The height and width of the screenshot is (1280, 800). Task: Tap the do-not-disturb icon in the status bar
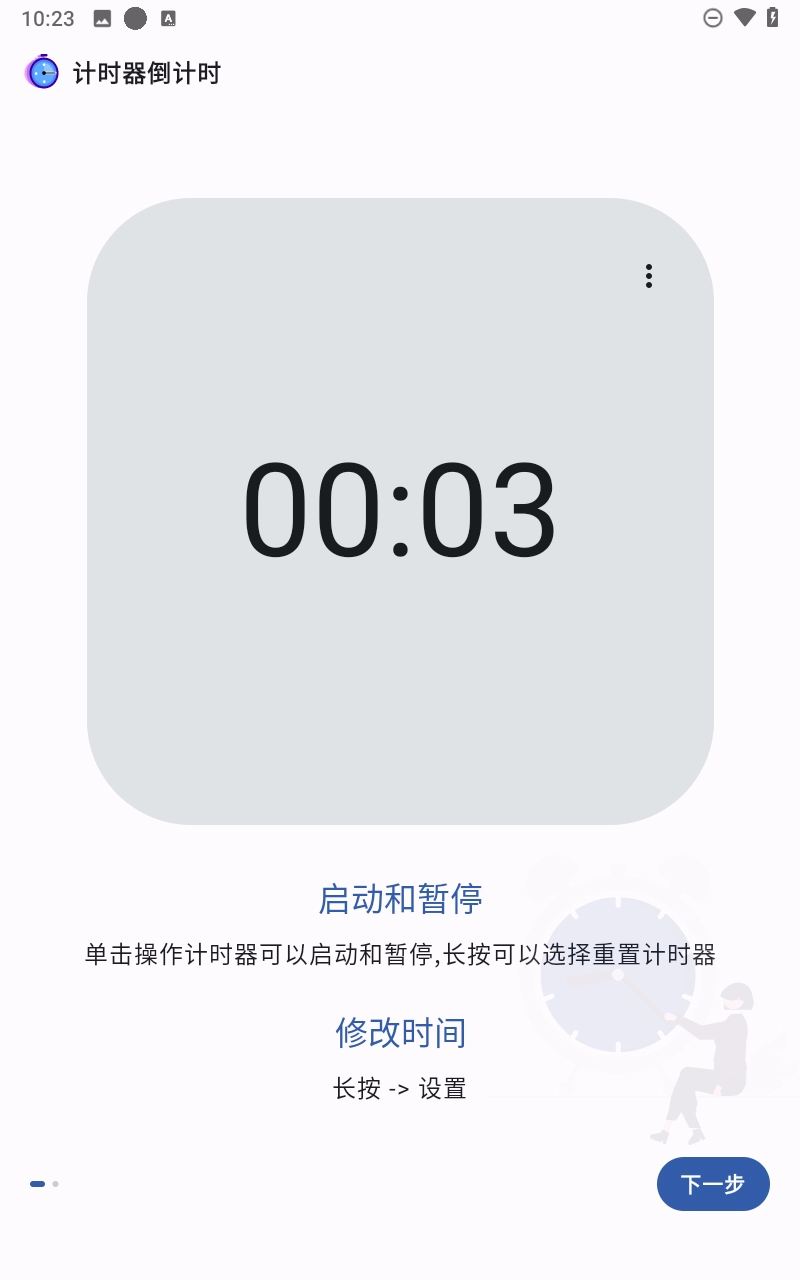pos(713,17)
